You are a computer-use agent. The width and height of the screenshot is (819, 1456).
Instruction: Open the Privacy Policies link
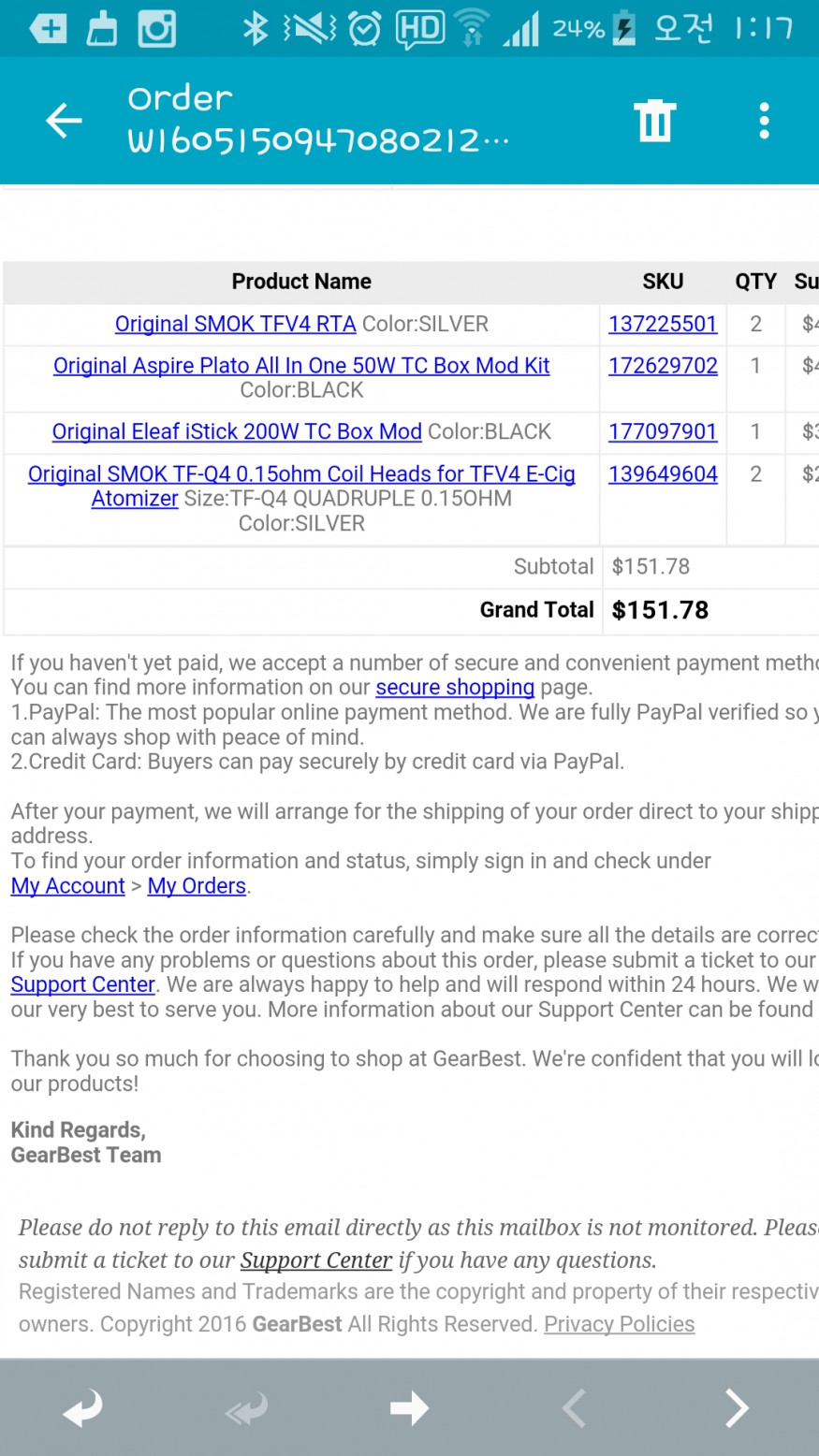coord(619,1324)
